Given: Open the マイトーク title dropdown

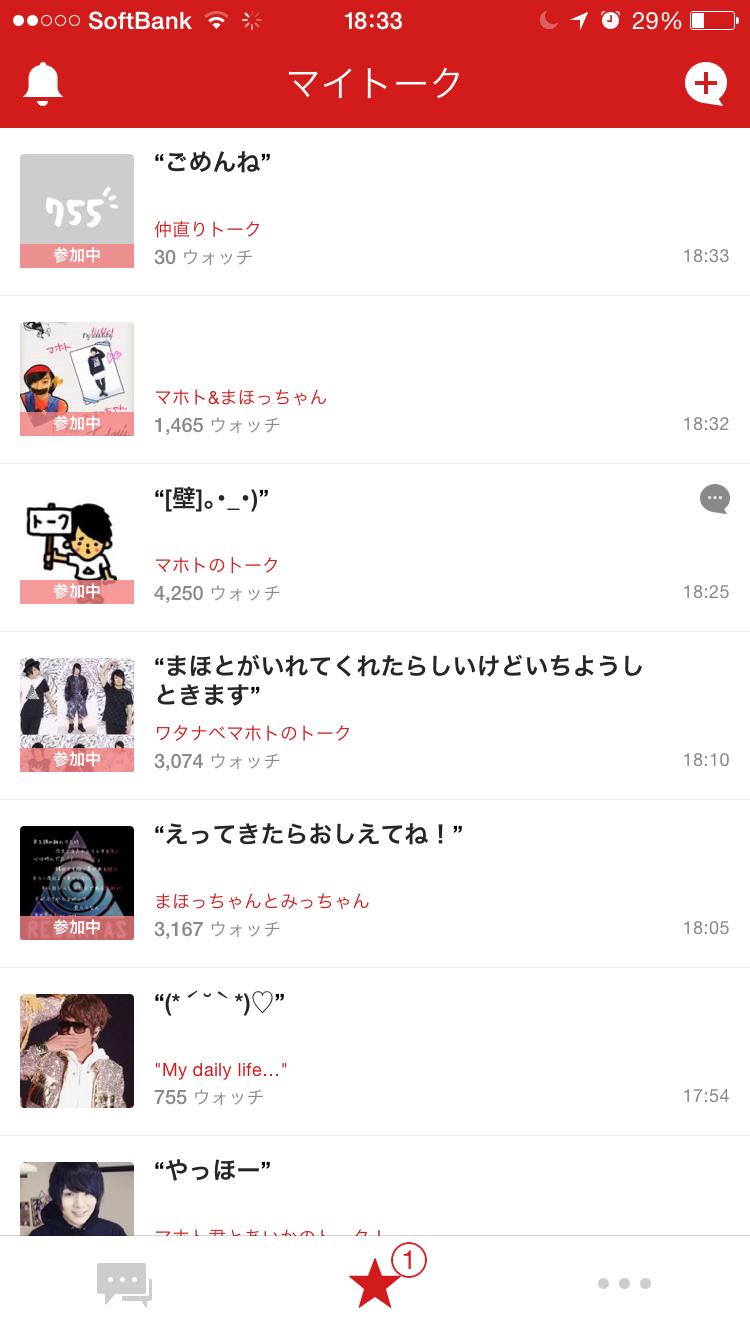Looking at the screenshot, I should [x=374, y=82].
